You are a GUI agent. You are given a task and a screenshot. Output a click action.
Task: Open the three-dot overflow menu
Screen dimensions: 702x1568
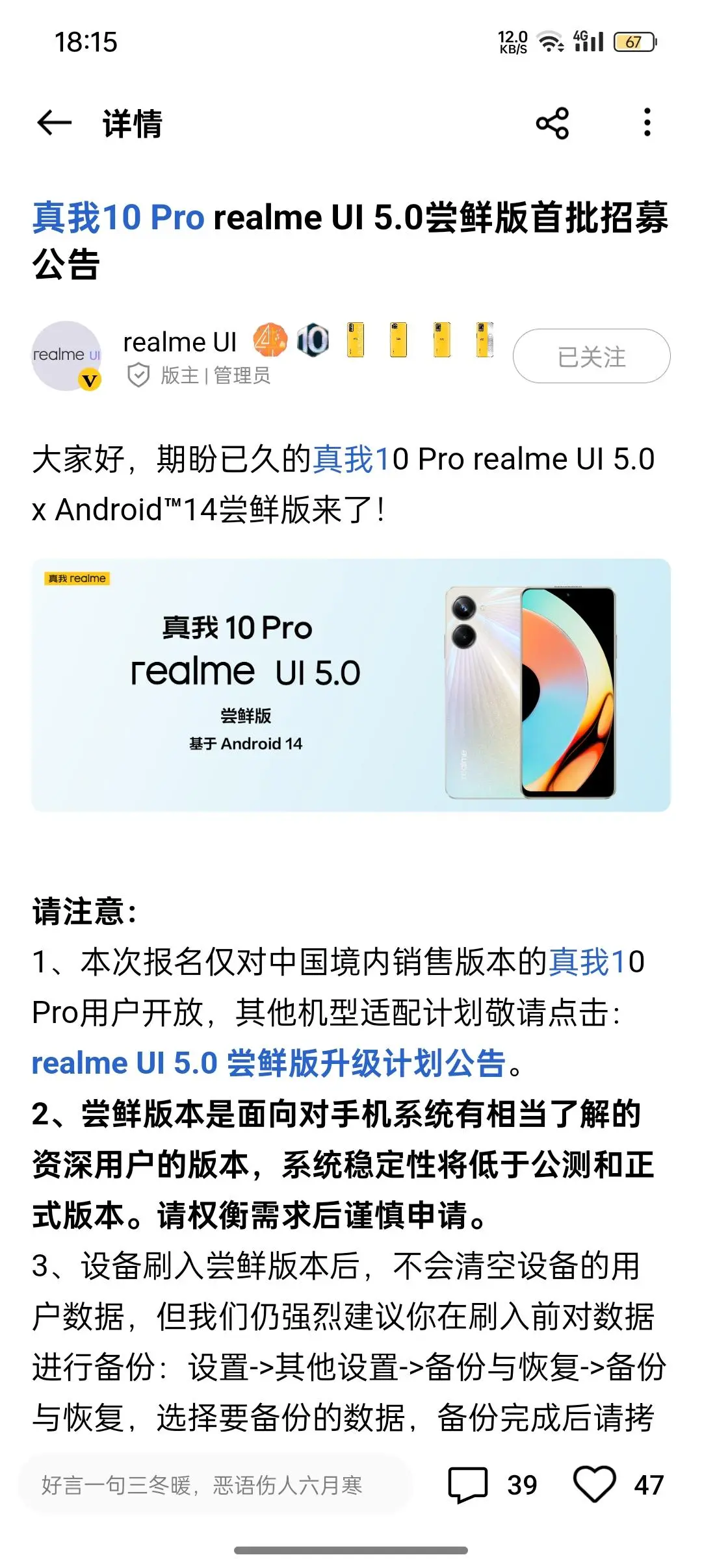coord(646,123)
